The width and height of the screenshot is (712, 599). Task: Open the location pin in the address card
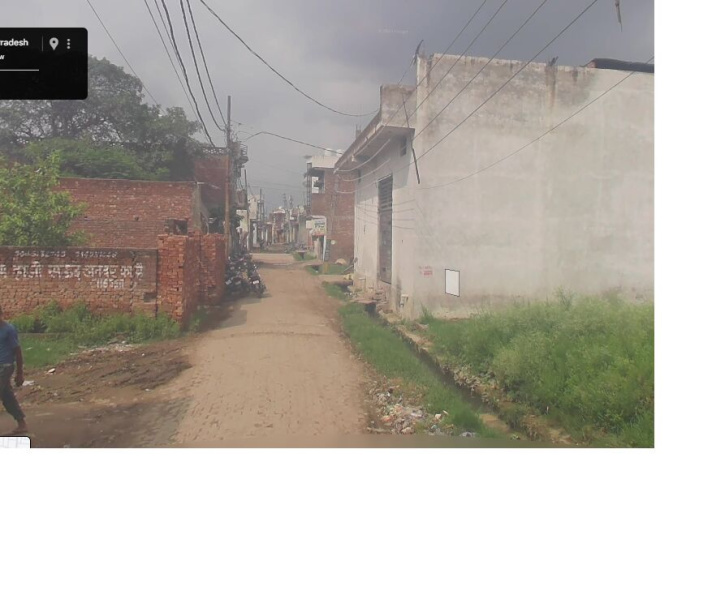coord(54,44)
